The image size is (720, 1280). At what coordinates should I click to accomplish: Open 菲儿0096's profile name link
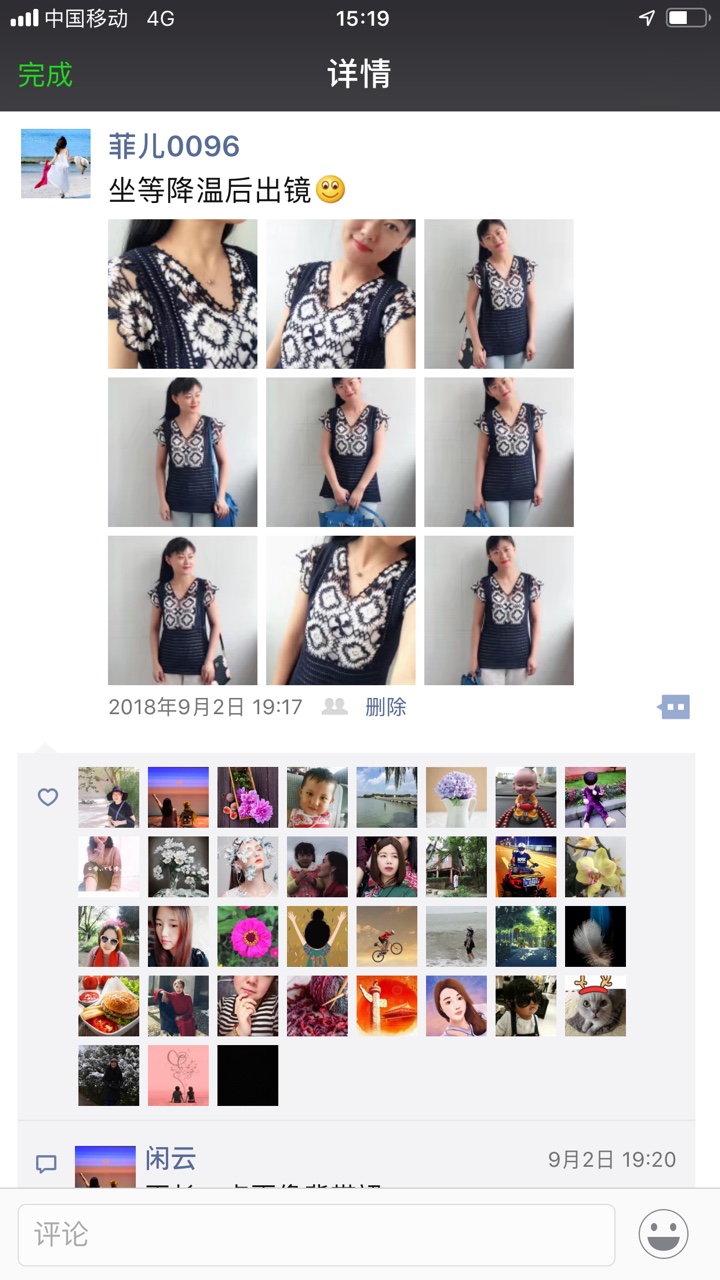(174, 147)
